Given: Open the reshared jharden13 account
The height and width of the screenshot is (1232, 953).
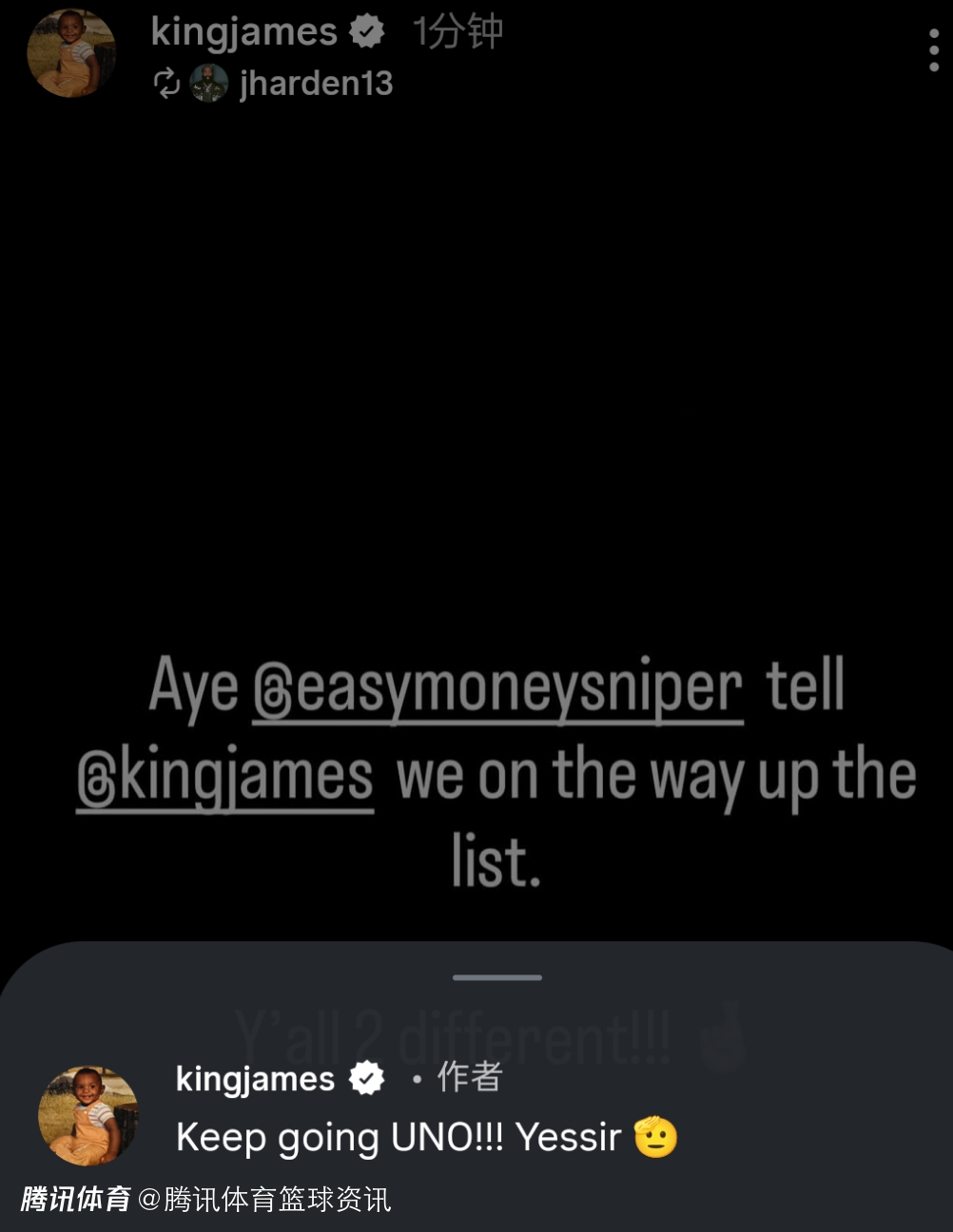Looking at the screenshot, I should pyautogui.click(x=315, y=84).
